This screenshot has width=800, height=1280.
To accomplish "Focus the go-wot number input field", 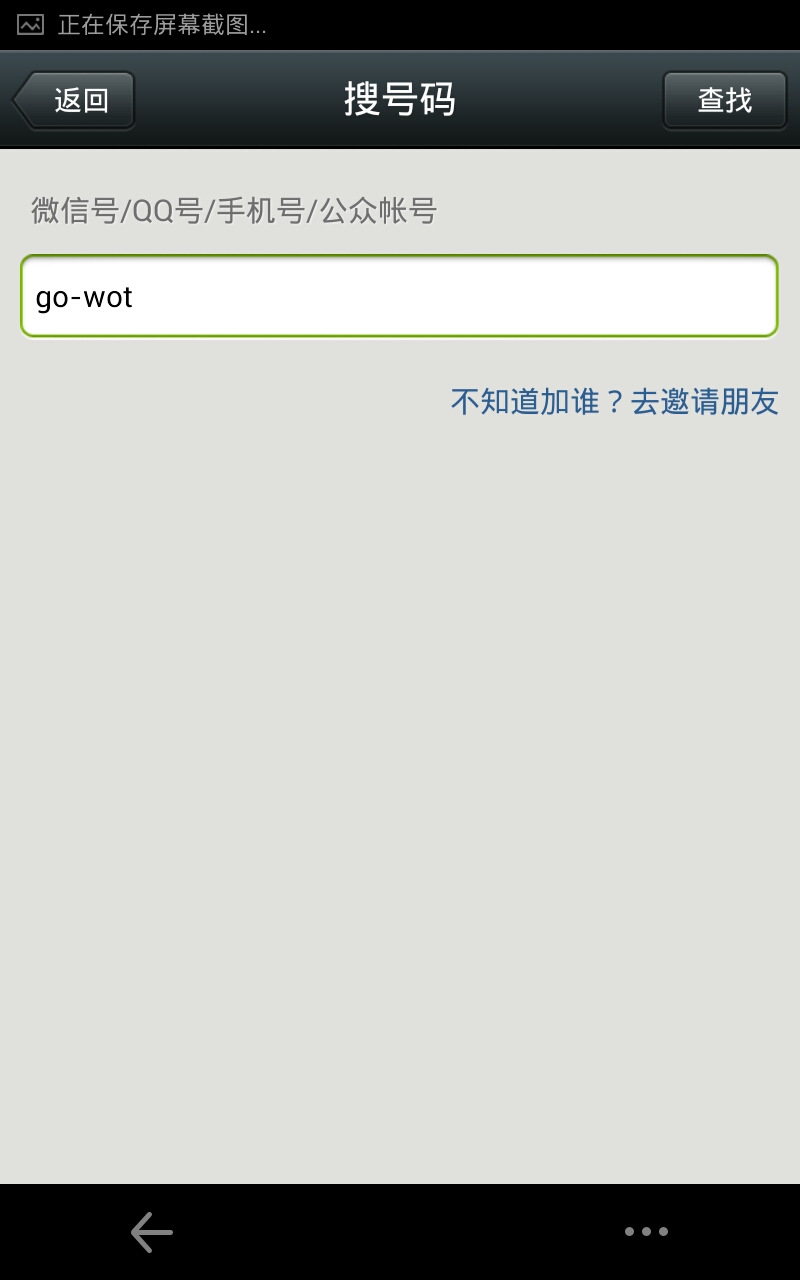I will click(399, 297).
